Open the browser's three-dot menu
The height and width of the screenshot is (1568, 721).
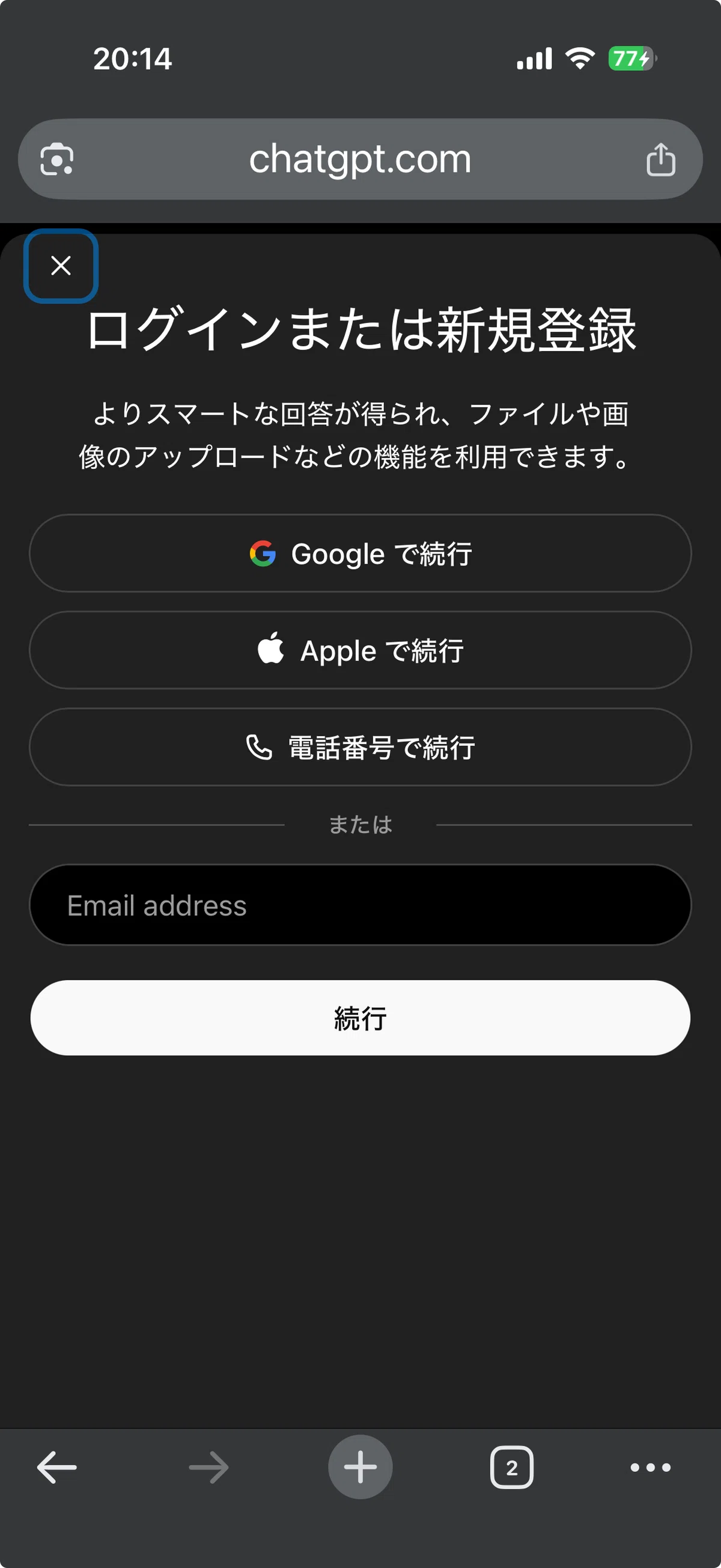click(x=651, y=1468)
